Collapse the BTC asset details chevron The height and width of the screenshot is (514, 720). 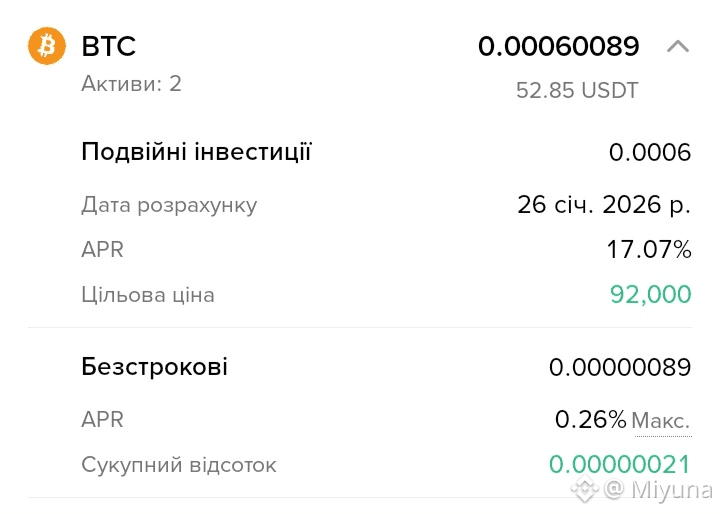677,46
